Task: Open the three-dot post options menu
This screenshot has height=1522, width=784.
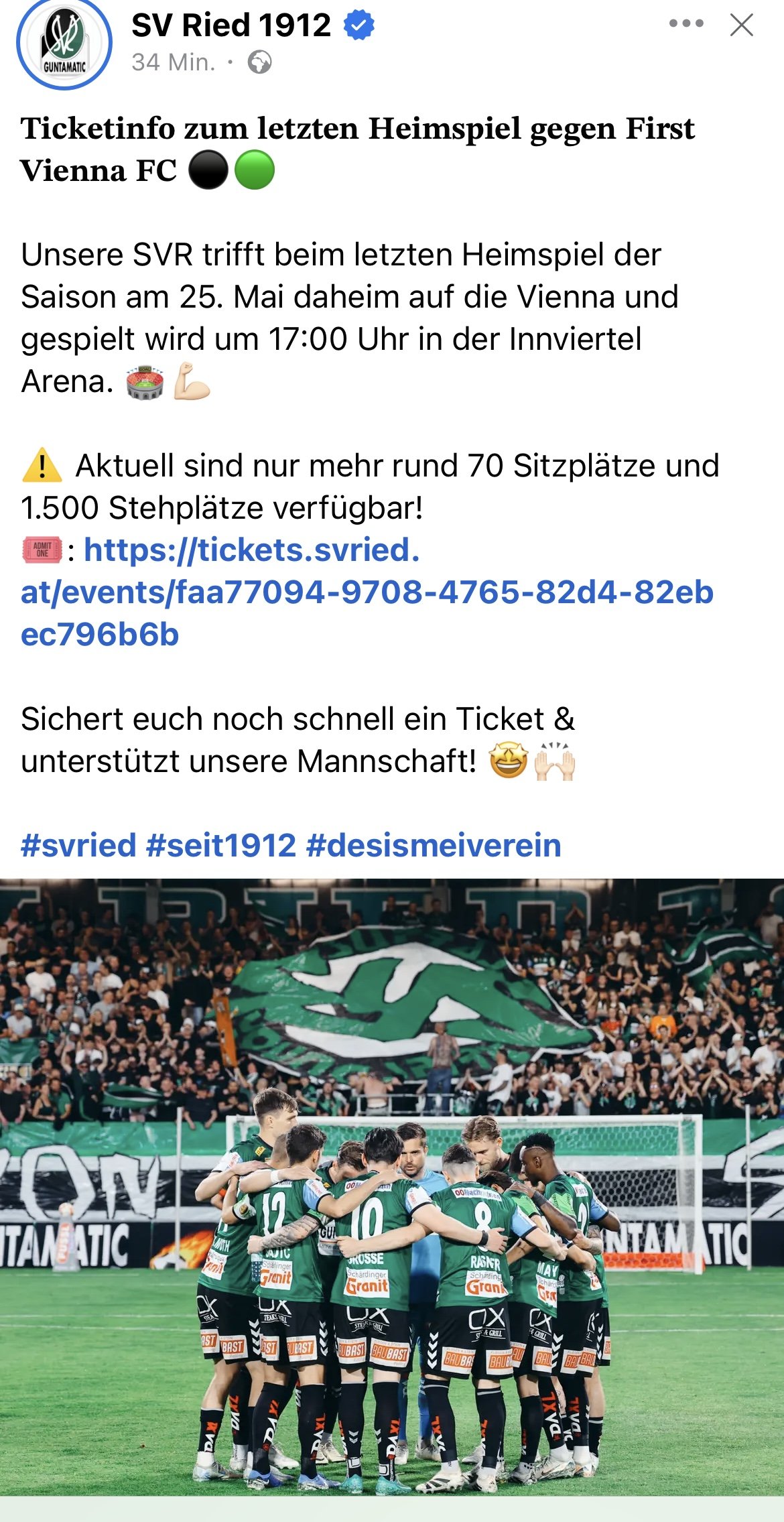Action: pos(686,23)
